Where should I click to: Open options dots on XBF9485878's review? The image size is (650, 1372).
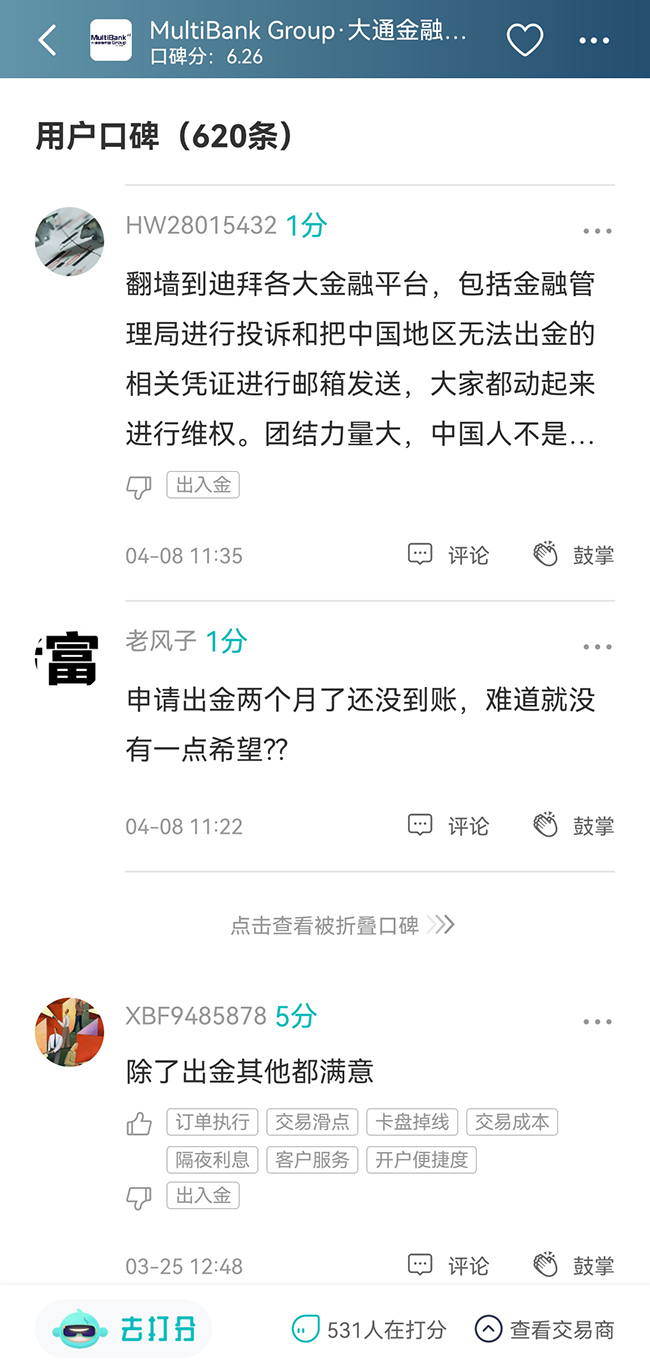597,1022
